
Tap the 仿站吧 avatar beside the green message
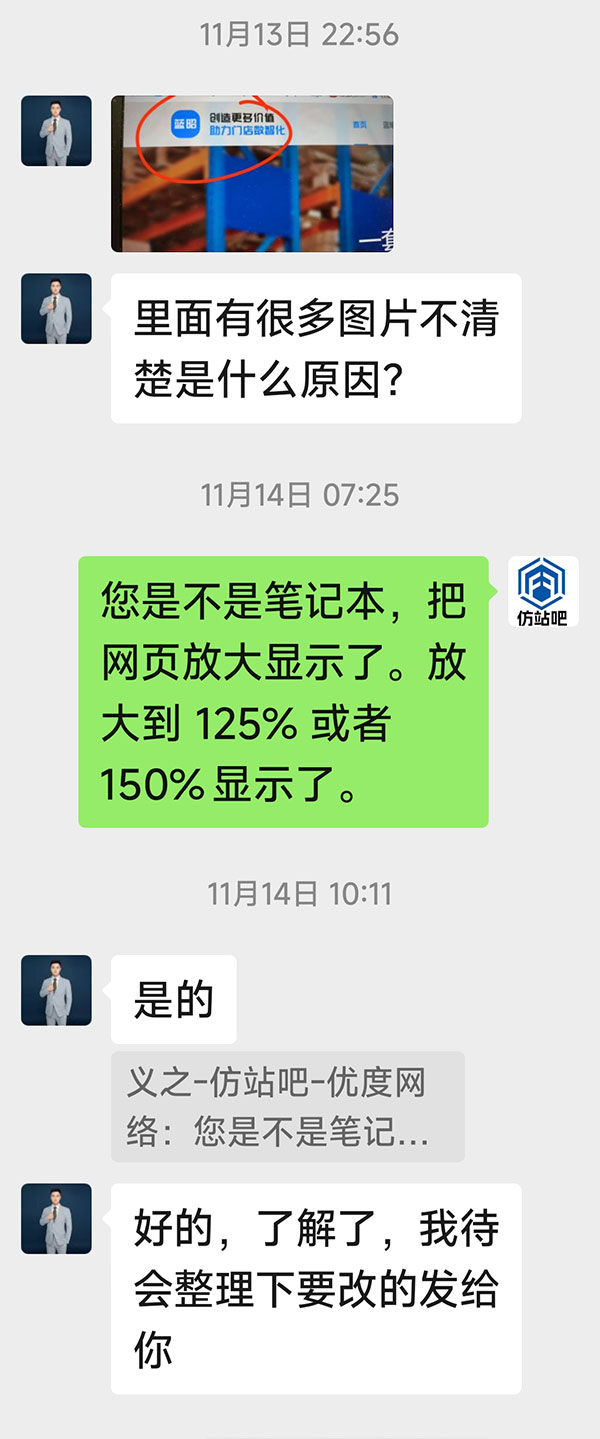click(x=543, y=591)
